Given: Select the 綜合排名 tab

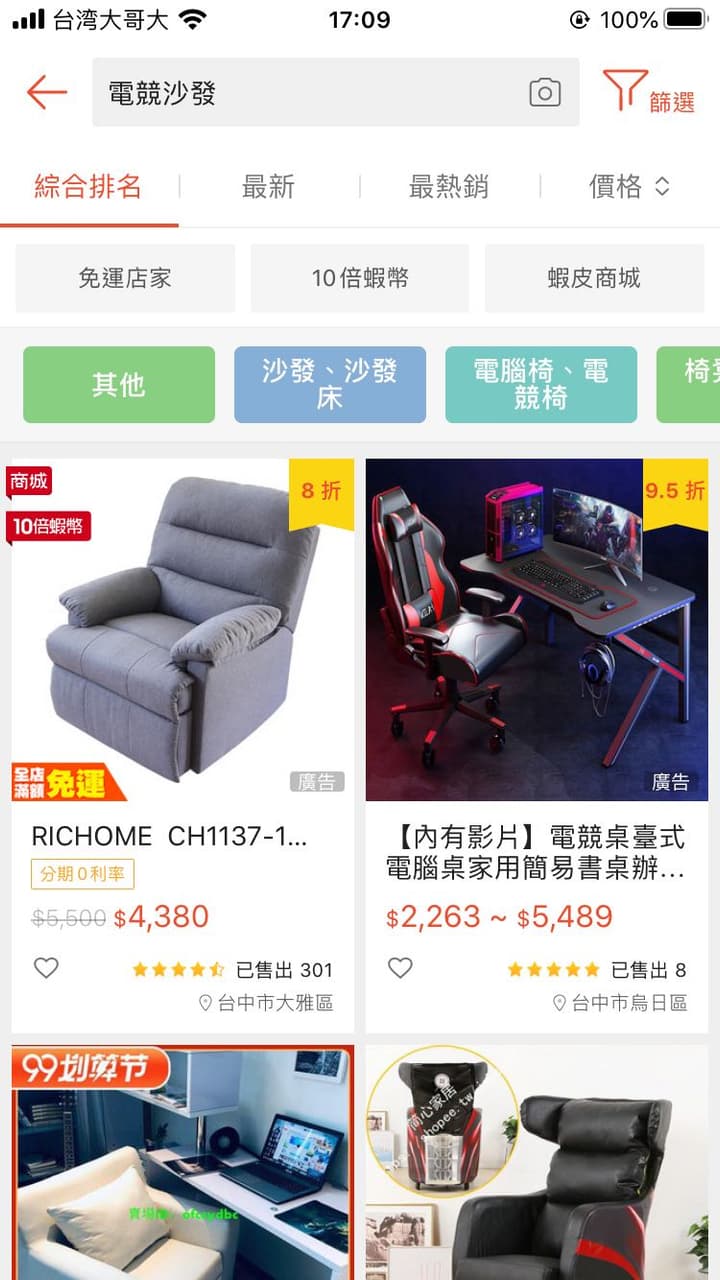Looking at the screenshot, I should (x=88, y=186).
